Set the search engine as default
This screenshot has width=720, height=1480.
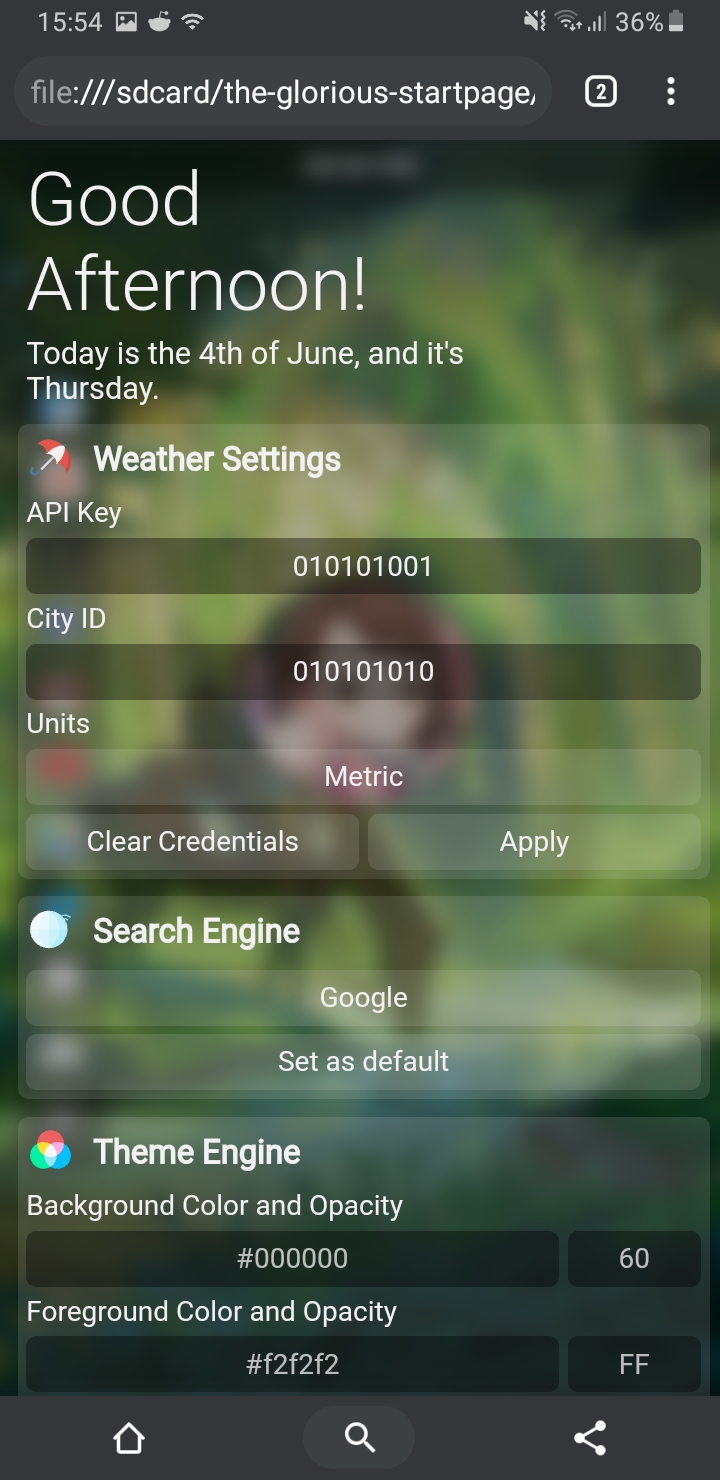(x=363, y=1061)
